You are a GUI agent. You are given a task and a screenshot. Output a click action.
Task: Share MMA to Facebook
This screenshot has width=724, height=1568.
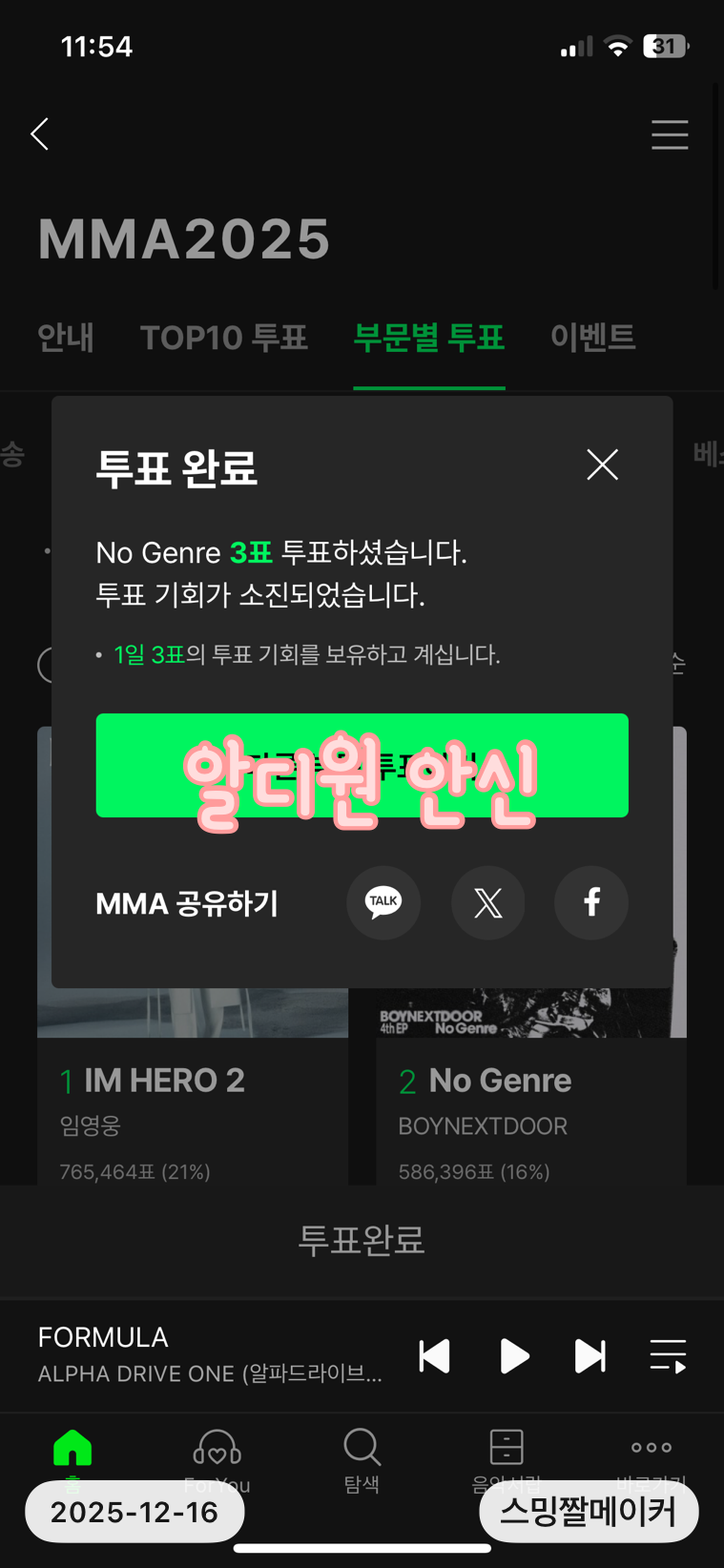pyautogui.click(x=590, y=902)
